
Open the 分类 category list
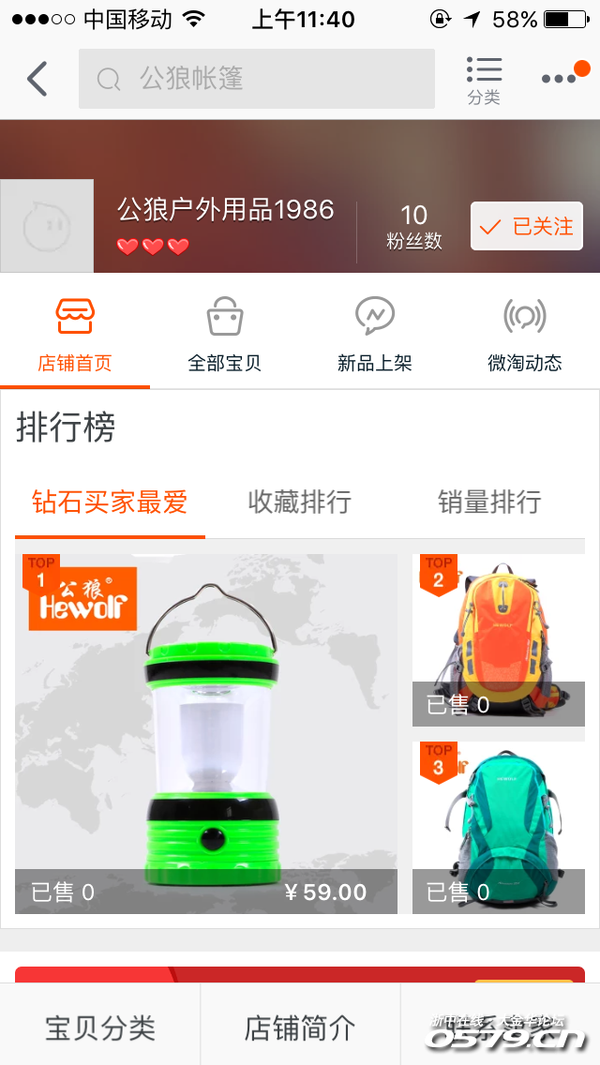pos(483,80)
